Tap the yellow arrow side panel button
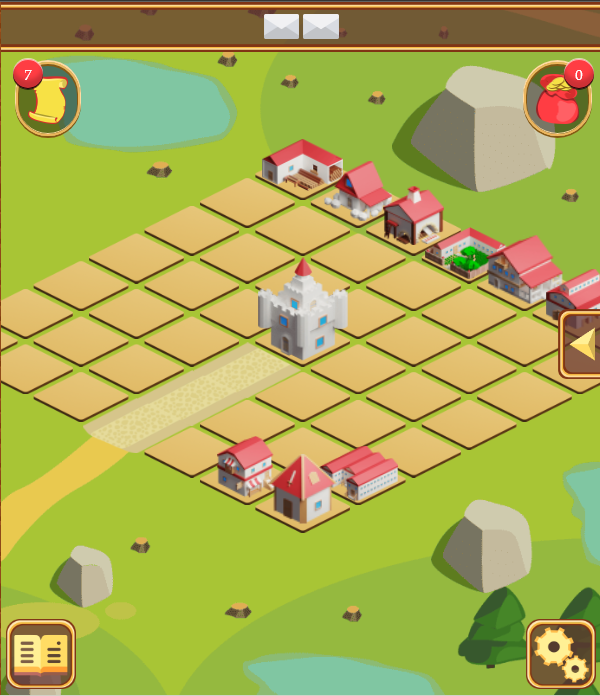The image size is (600, 696). tap(581, 344)
